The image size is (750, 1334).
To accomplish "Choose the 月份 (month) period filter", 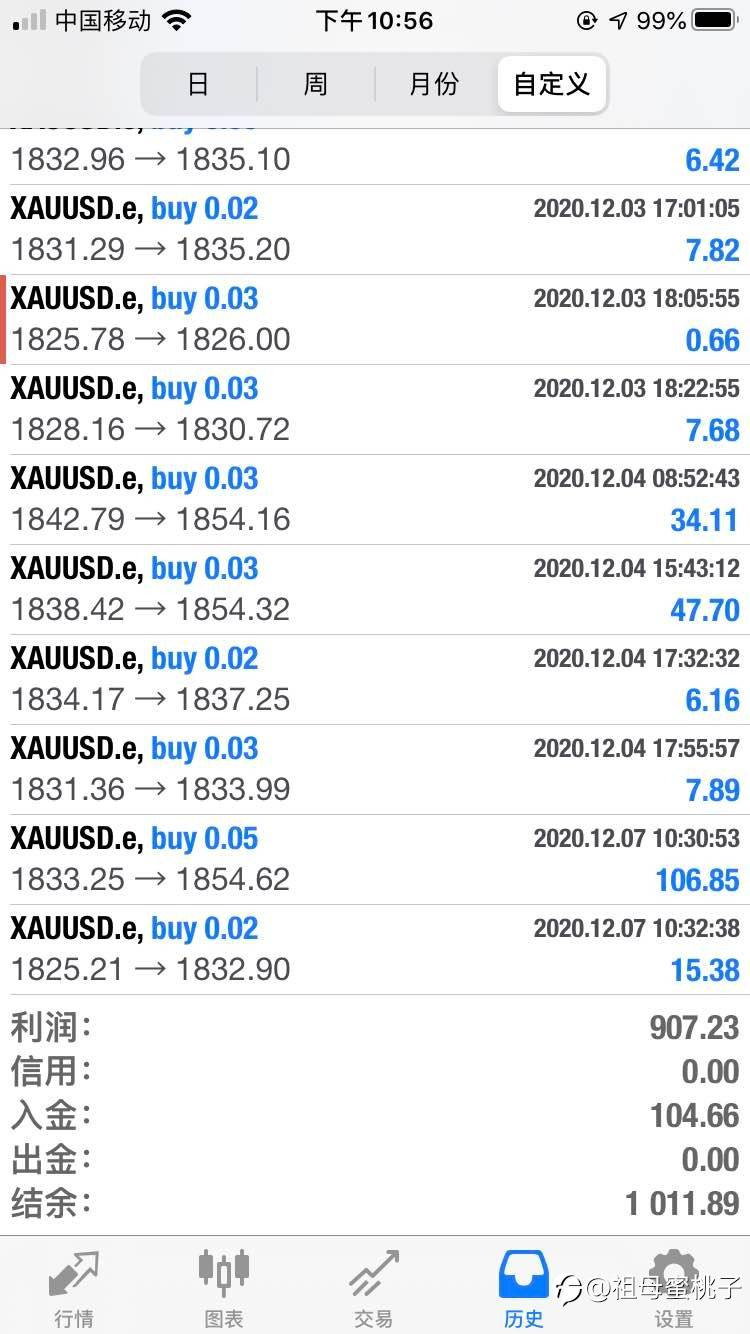I will pyautogui.click(x=434, y=84).
